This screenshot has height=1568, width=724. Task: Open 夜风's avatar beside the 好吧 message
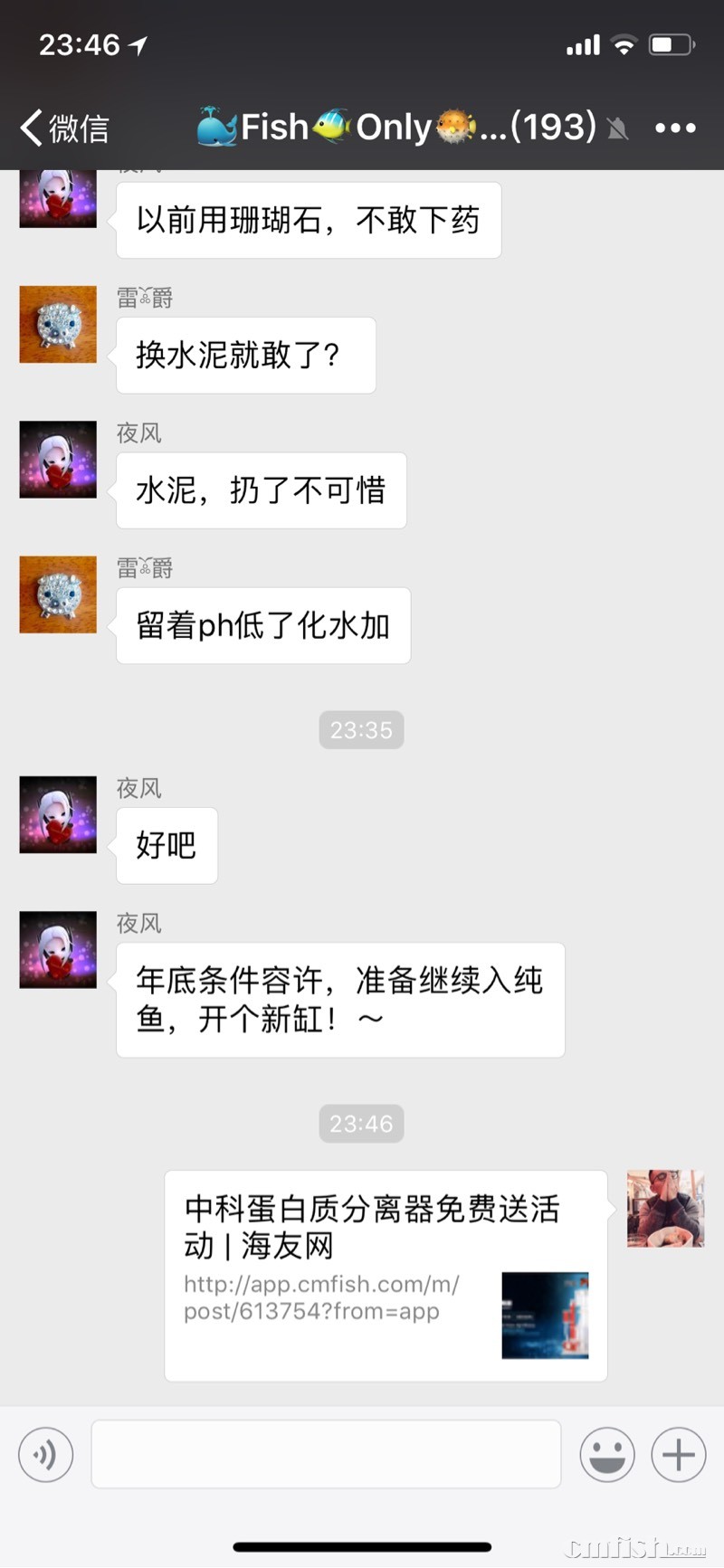tap(58, 814)
